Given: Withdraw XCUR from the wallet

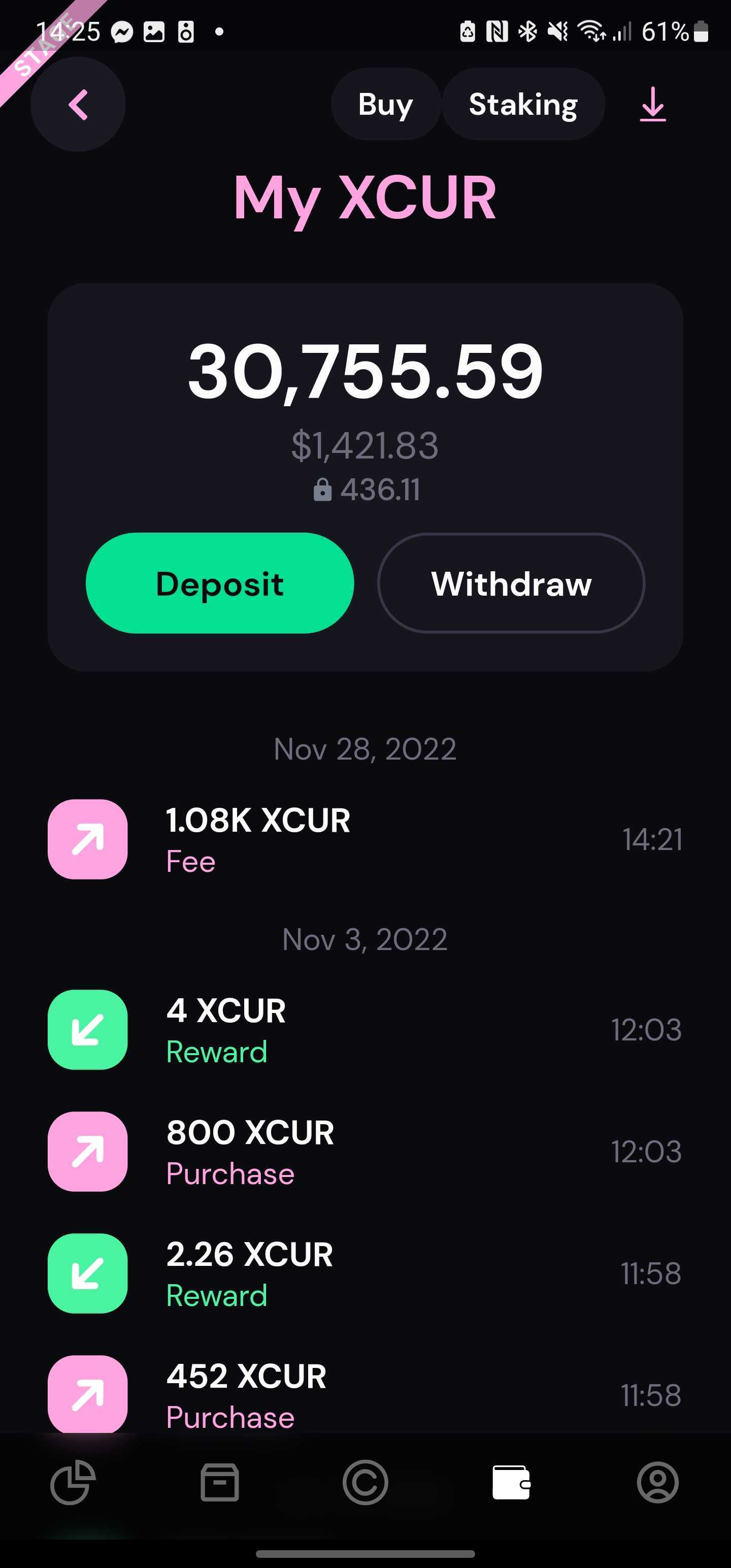Looking at the screenshot, I should (511, 583).
